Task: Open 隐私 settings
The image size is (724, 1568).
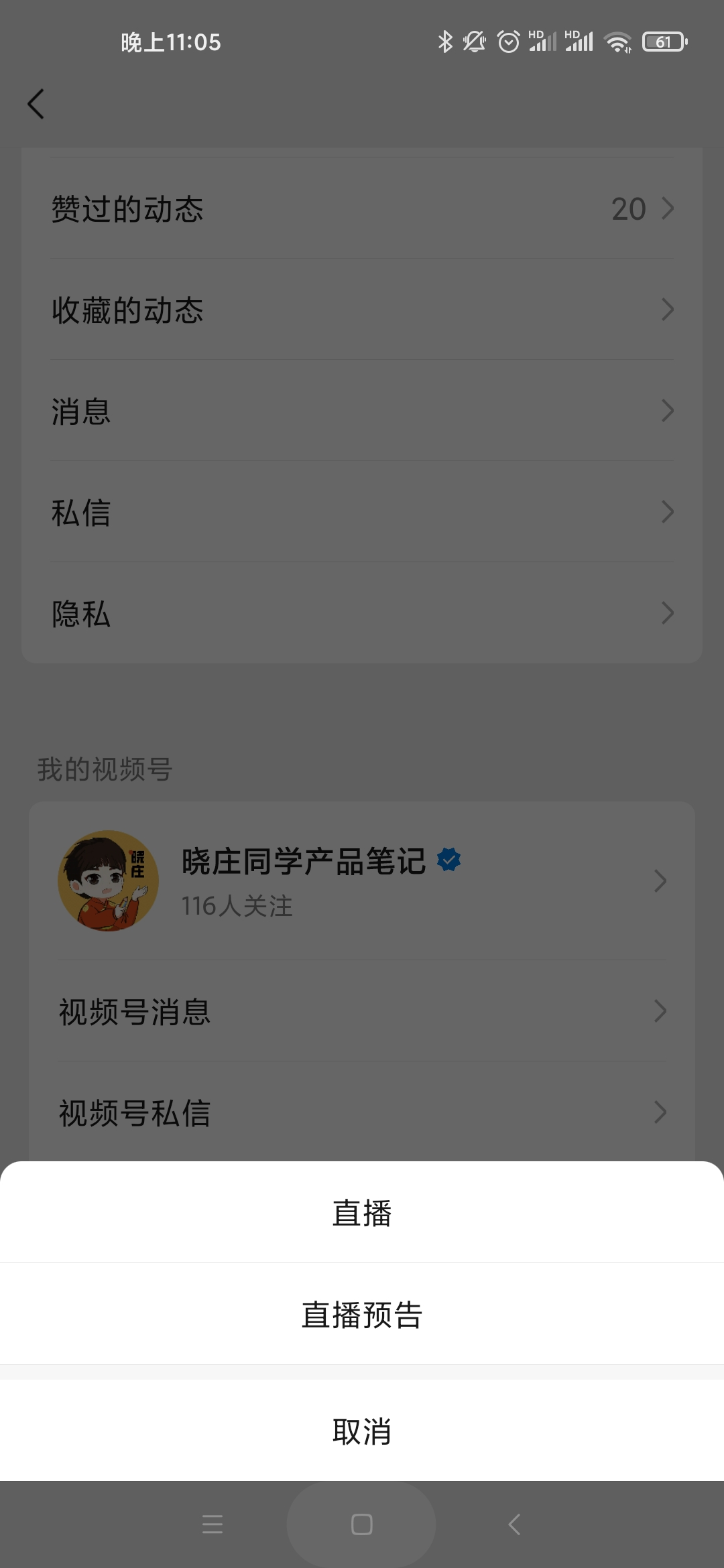Action: 362,614
